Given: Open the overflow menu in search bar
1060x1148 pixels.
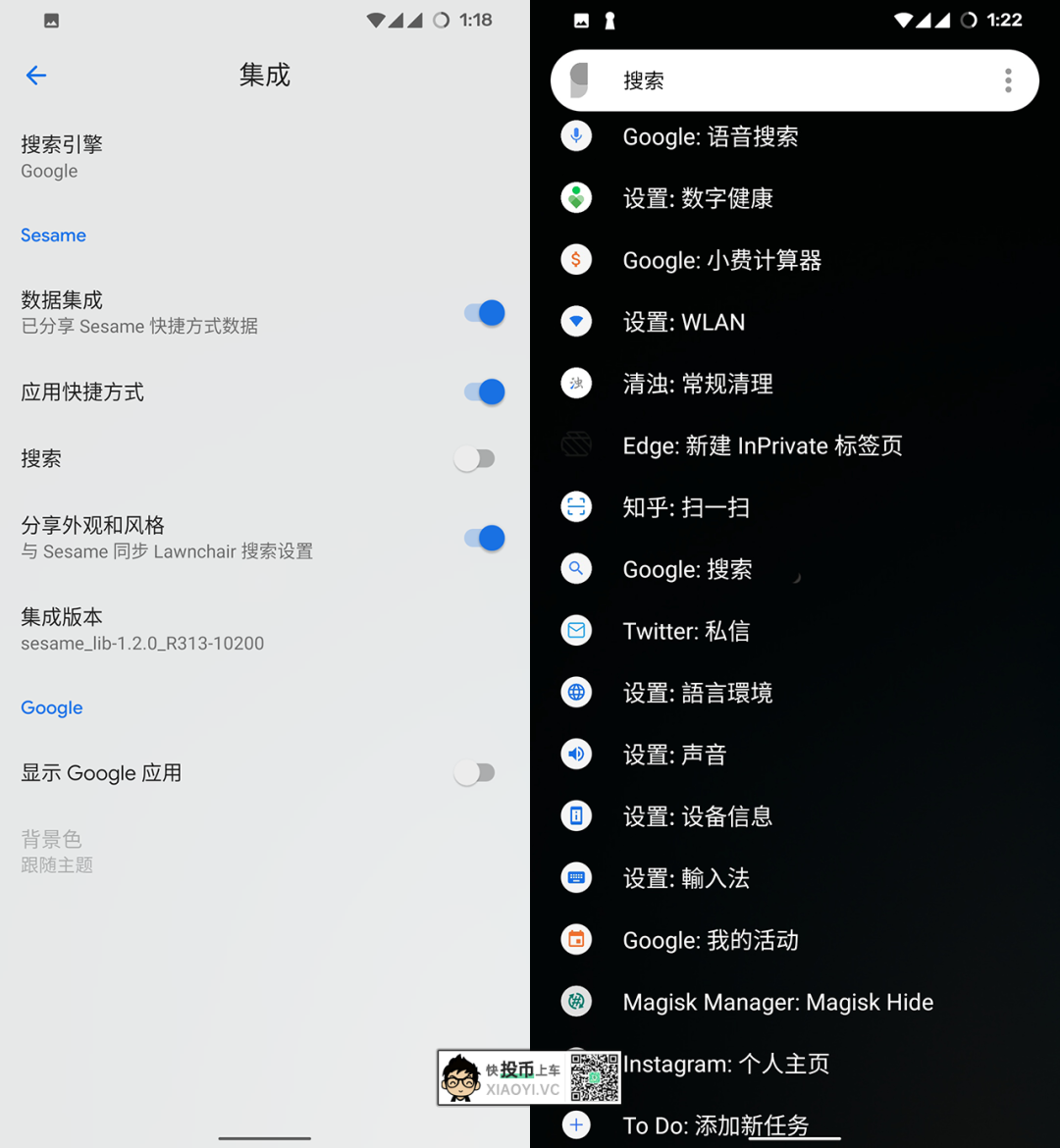Looking at the screenshot, I should (x=1008, y=80).
